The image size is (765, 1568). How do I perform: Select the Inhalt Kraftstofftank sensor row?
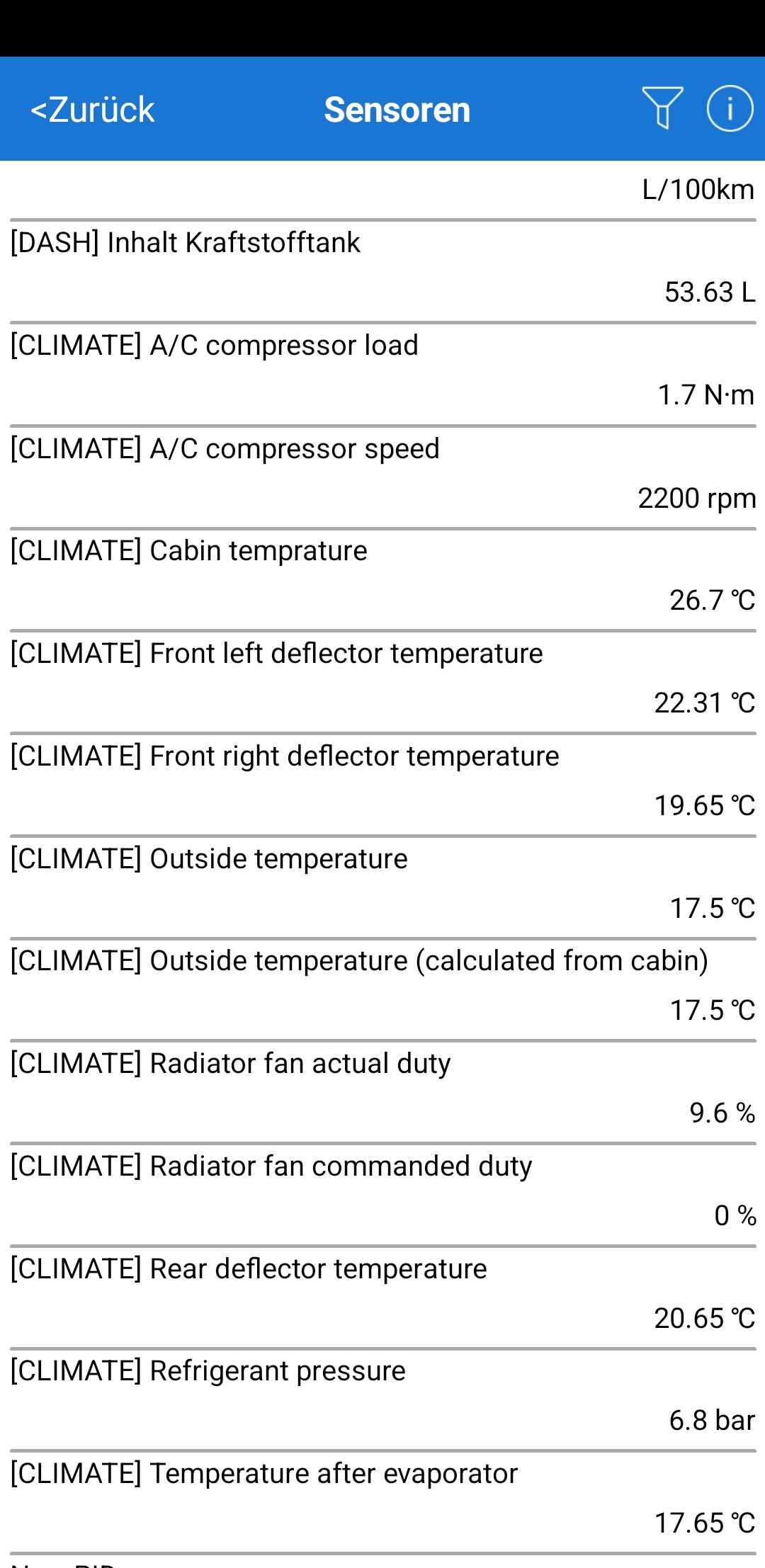pos(382,272)
